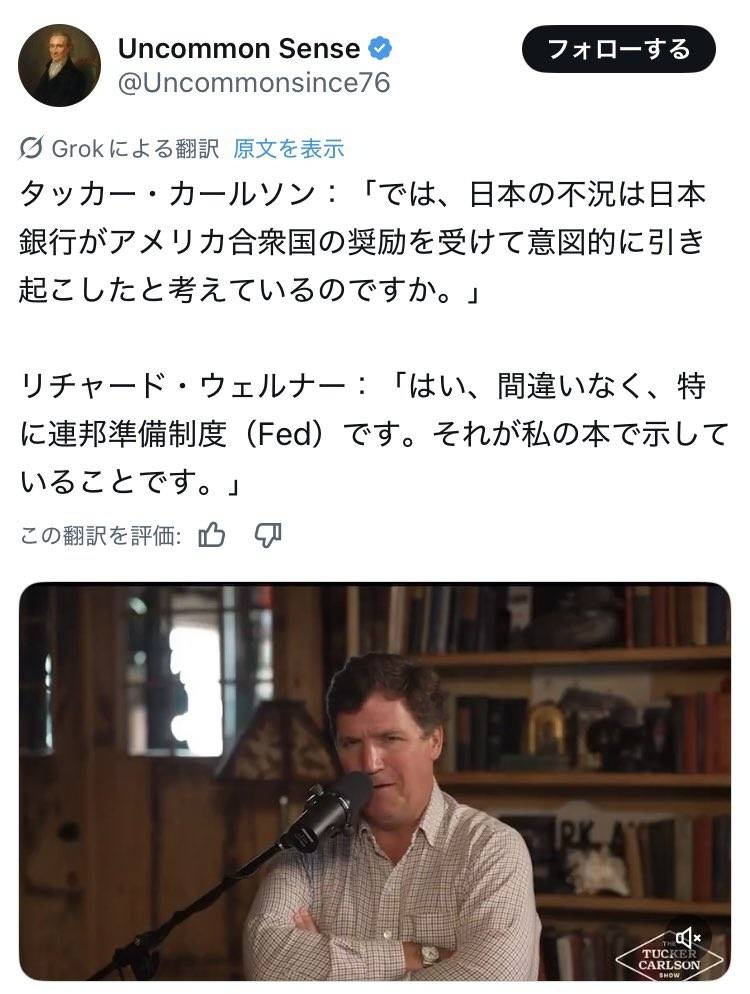
Task: Rate the translation thumbs down
Action: (268, 536)
